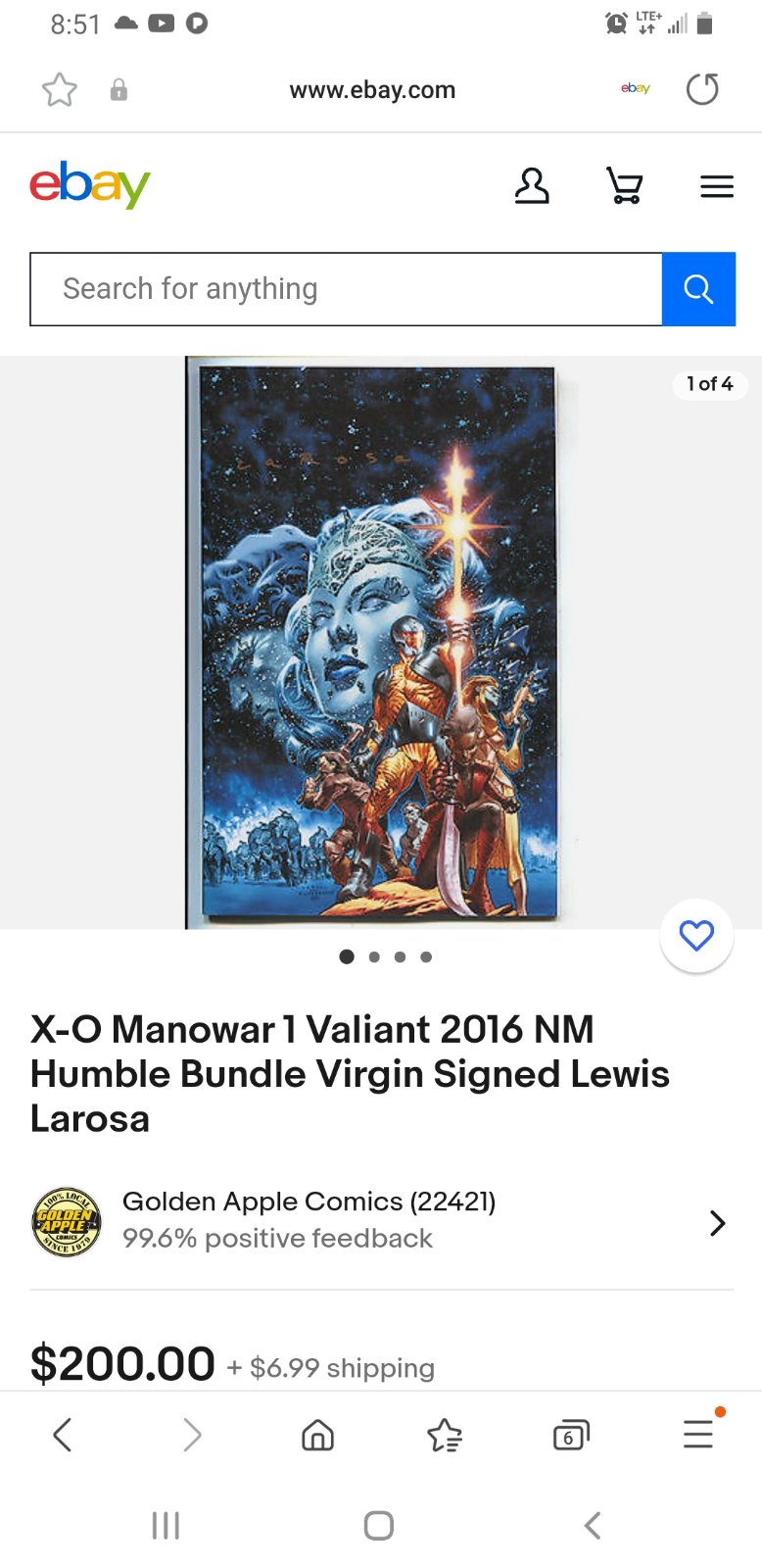
Task: Go forward in the browser toolbar
Action: [192, 1436]
